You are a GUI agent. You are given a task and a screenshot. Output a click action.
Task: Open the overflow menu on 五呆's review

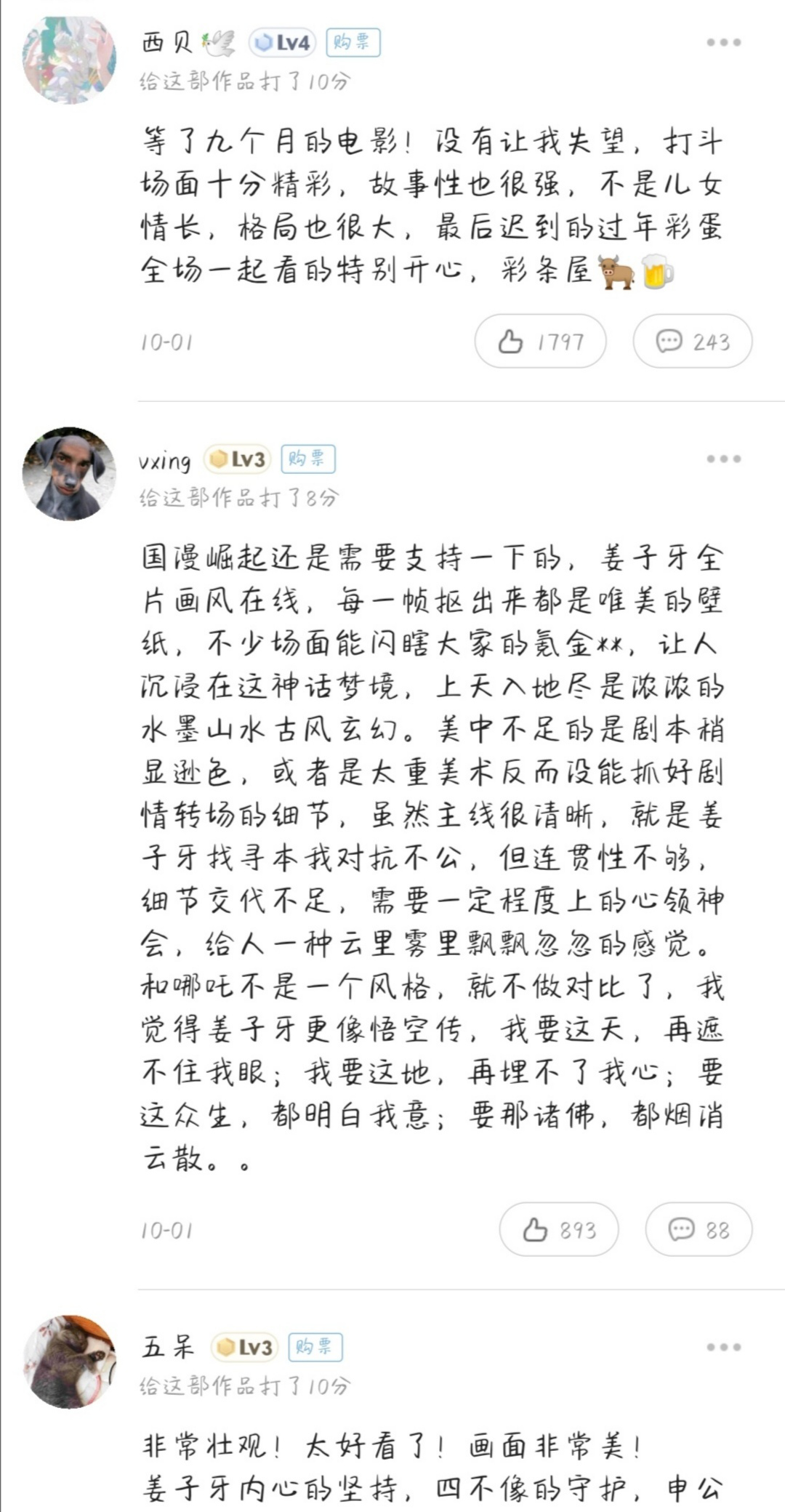(723, 1348)
